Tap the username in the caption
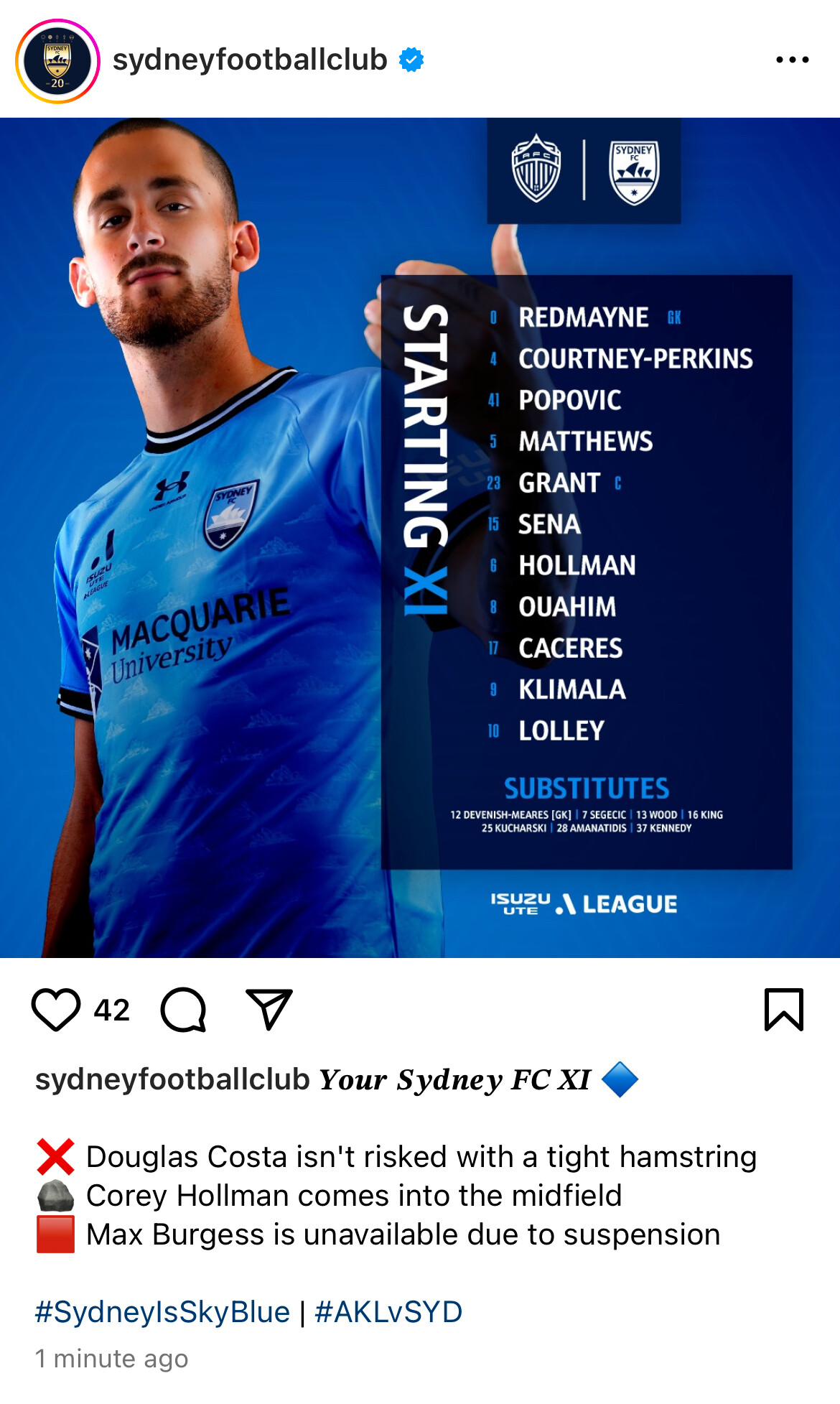Screen dimensions: 840x1404 pyautogui.click(x=172, y=1079)
